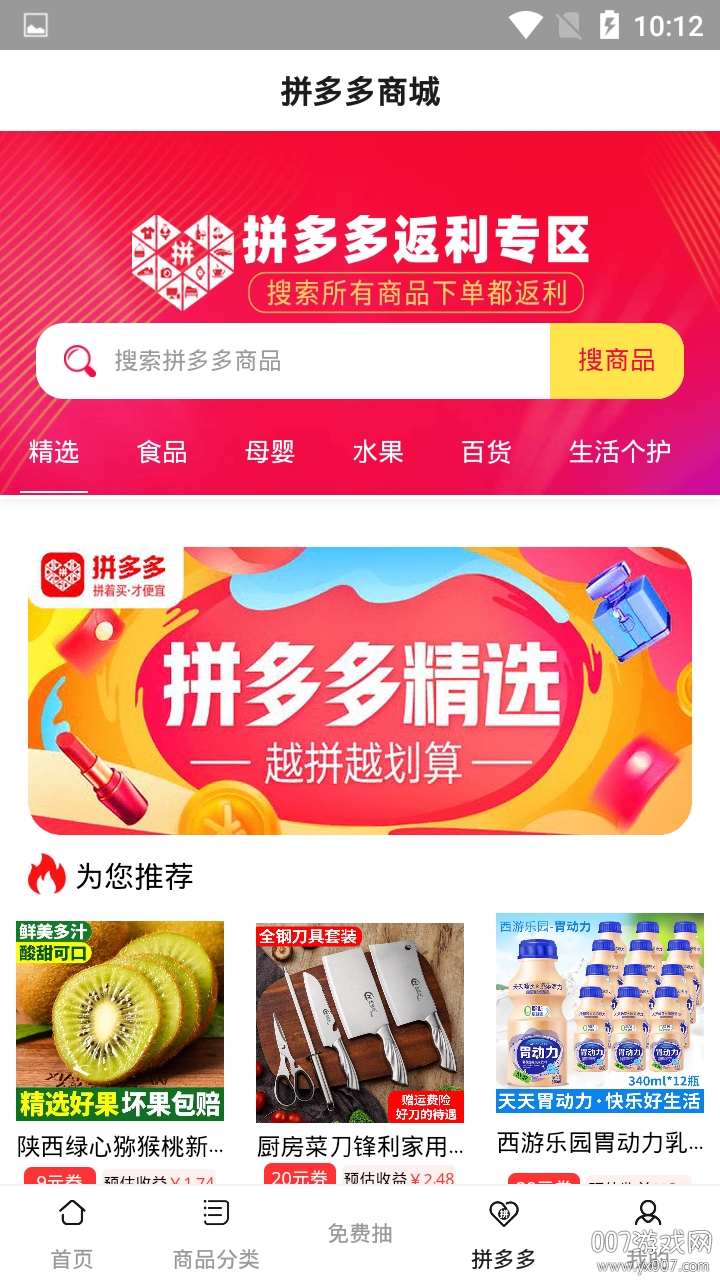720x1280 pixels.
Task: Switch to the 食品 category tab
Action: [162, 452]
